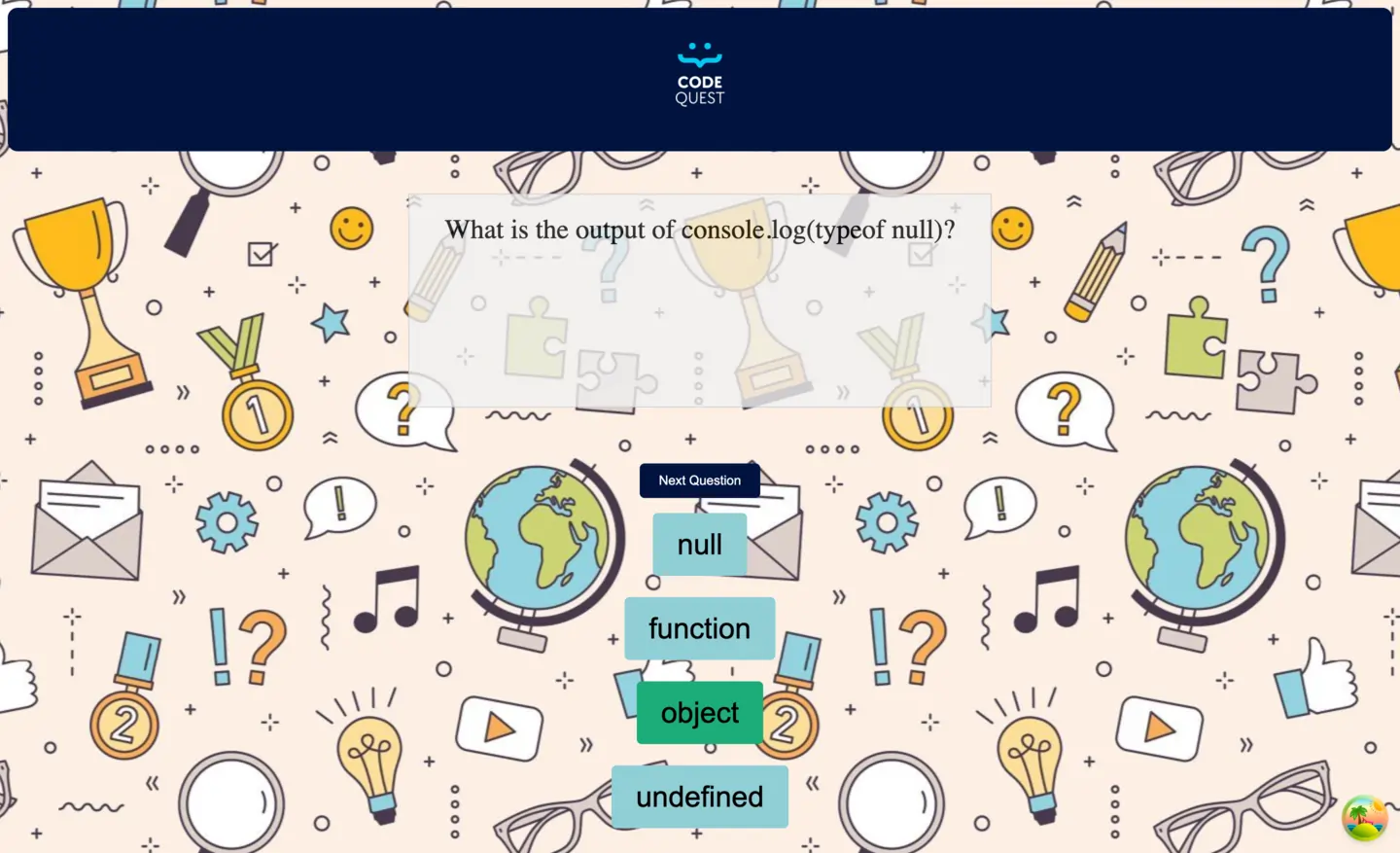Viewport: 1400px width, 853px height.
Task: Go to the Next Question
Action: click(699, 480)
